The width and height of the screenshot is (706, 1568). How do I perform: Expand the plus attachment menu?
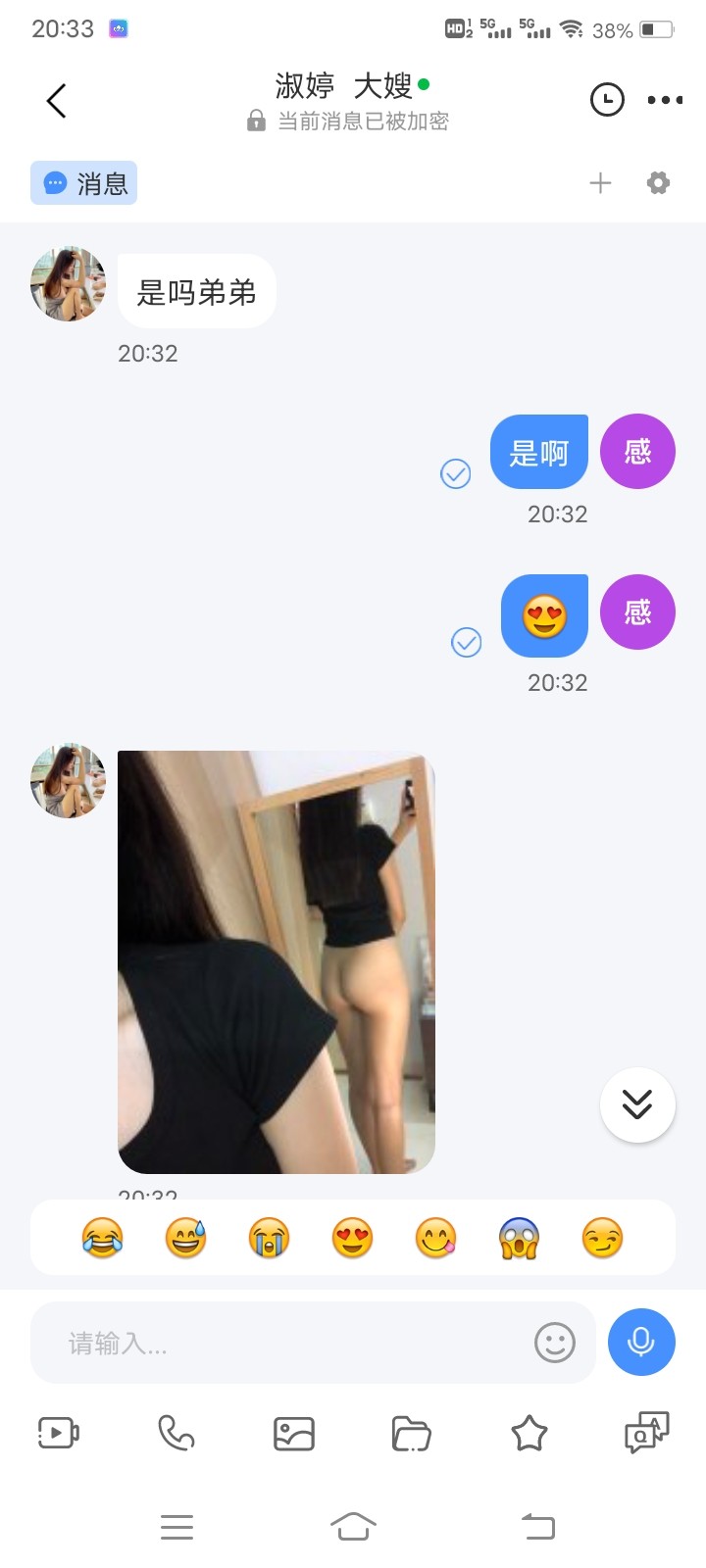[x=601, y=182]
